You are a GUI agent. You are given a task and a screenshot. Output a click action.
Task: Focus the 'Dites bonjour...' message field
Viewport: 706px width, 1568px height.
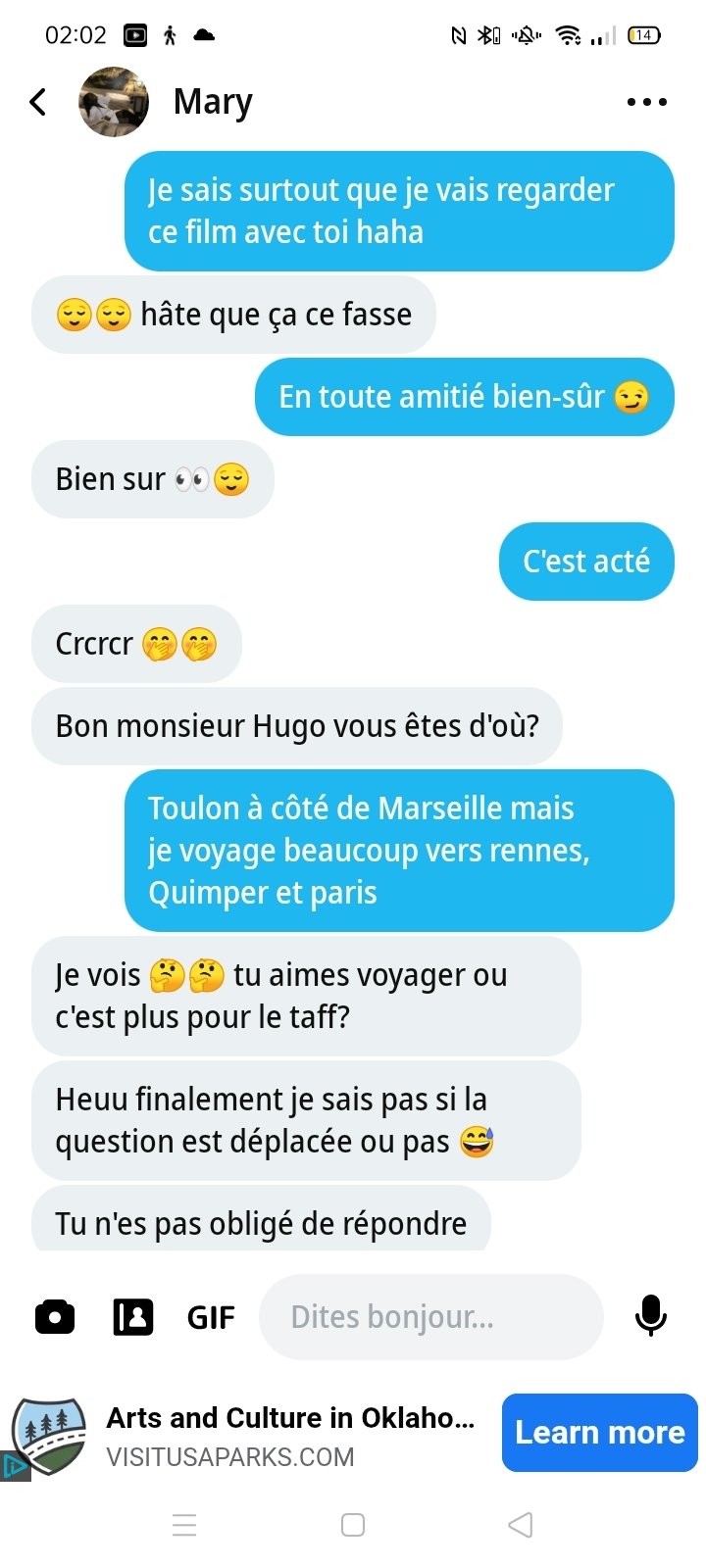(x=431, y=1316)
